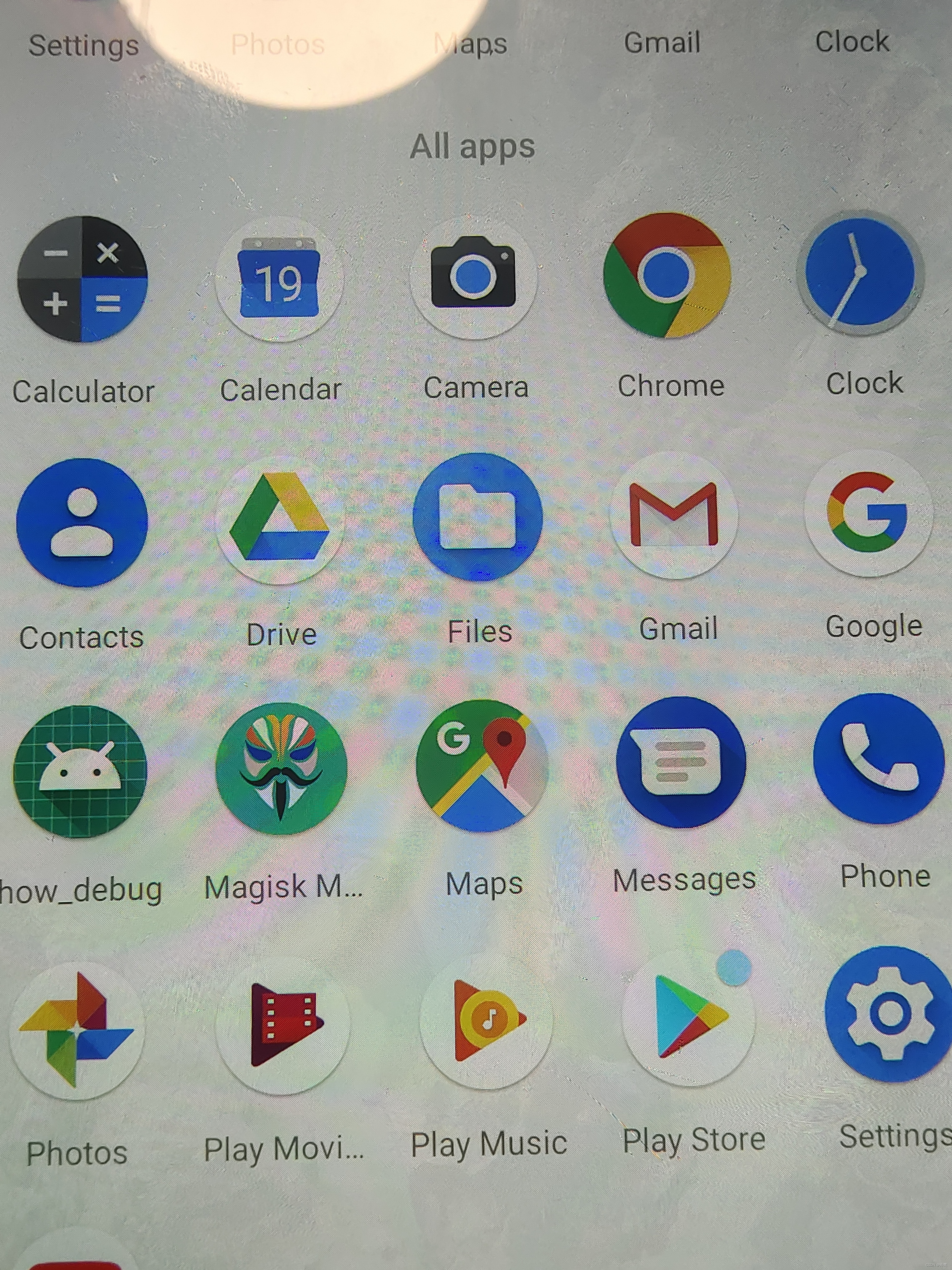The height and width of the screenshot is (1270, 952).
Task: Open the Calculator app
Action: [x=82, y=280]
